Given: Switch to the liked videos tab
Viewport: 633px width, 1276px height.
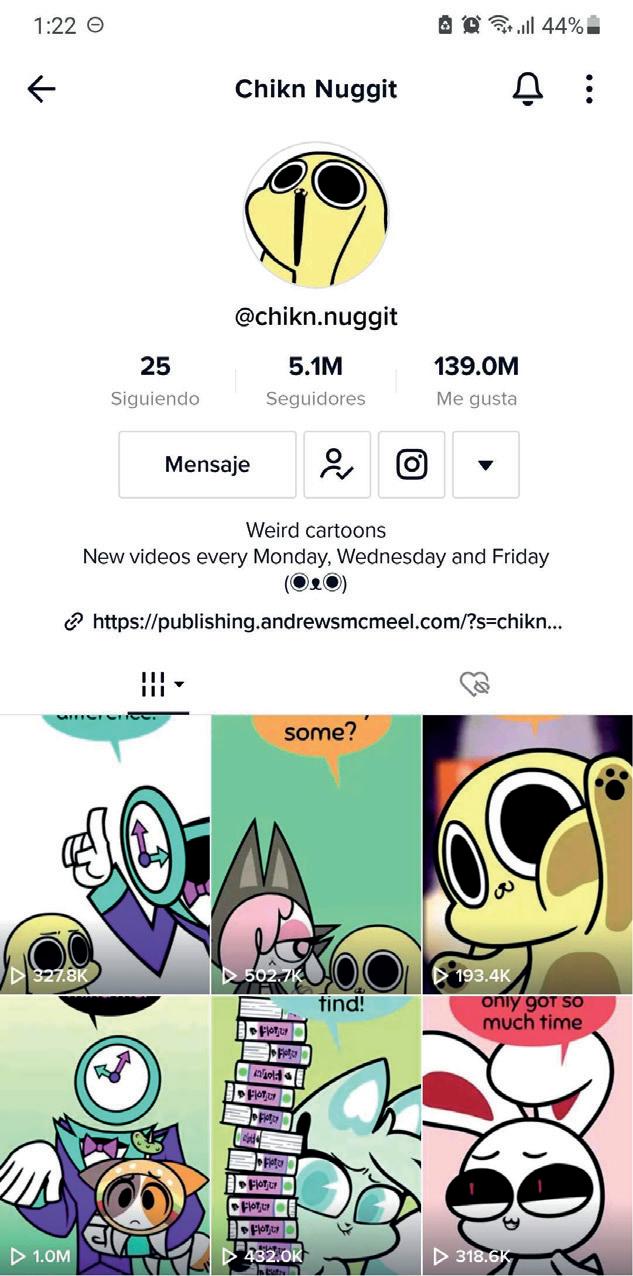Looking at the screenshot, I should point(474,685).
